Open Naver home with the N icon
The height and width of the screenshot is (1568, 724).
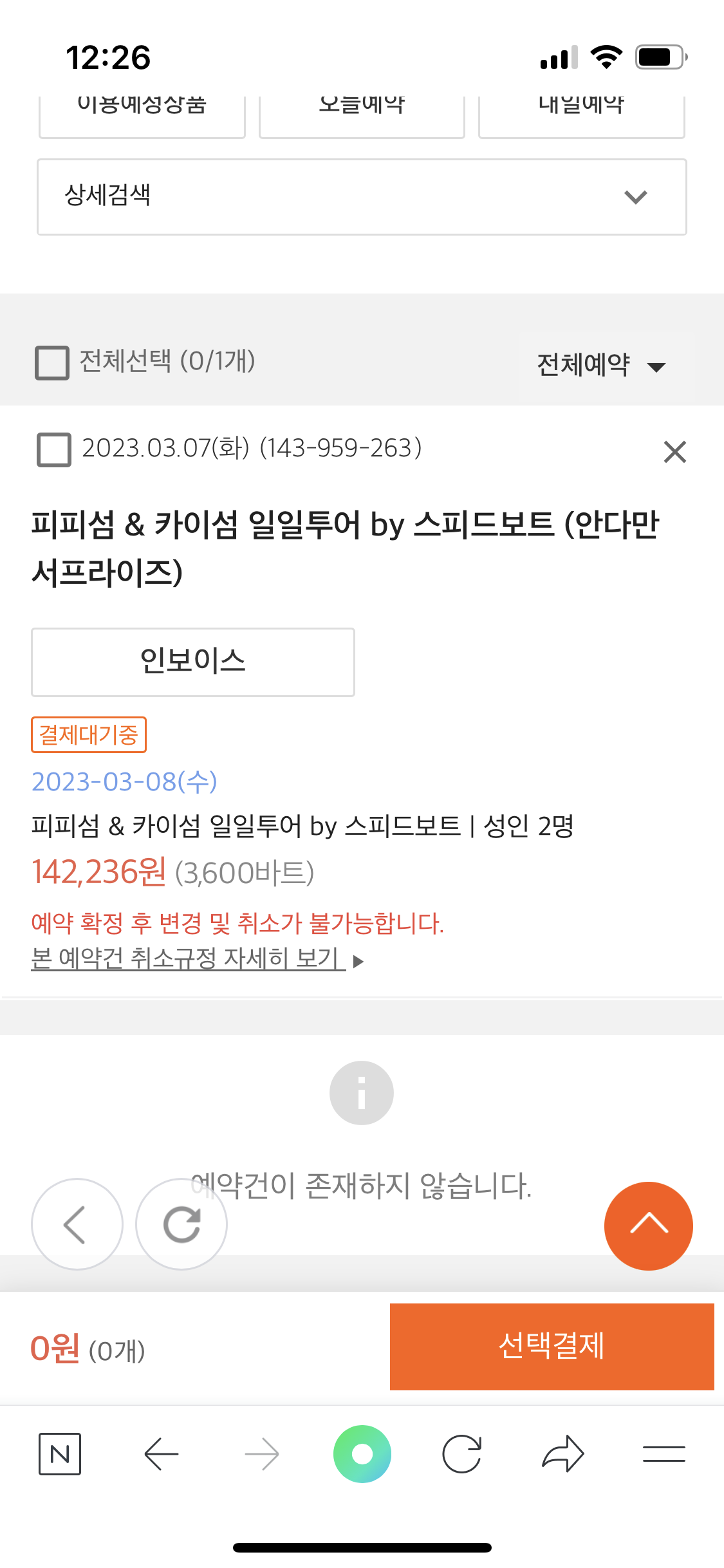pyautogui.click(x=60, y=1454)
